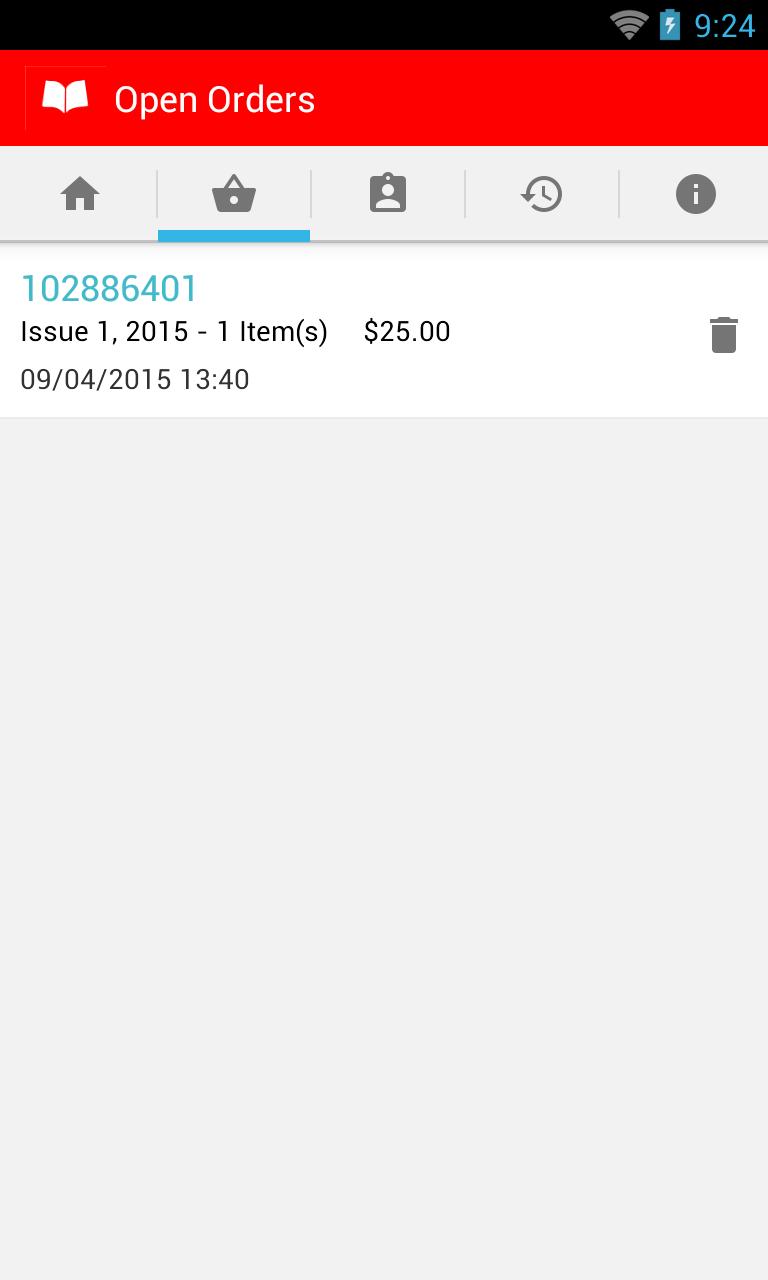Select the shopping basket tab
The image size is (768, 1280).
pos(234,194)
